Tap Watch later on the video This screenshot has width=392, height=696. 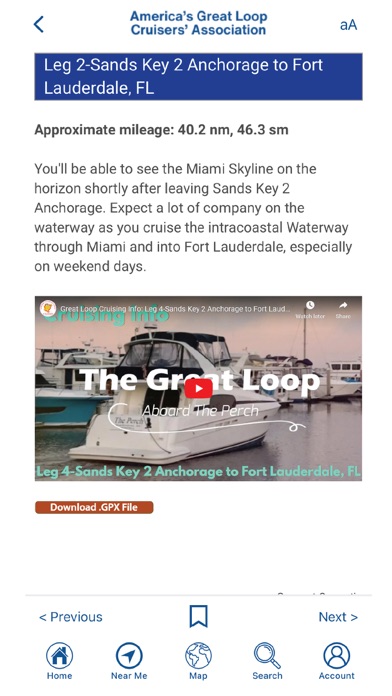[310, 309]
